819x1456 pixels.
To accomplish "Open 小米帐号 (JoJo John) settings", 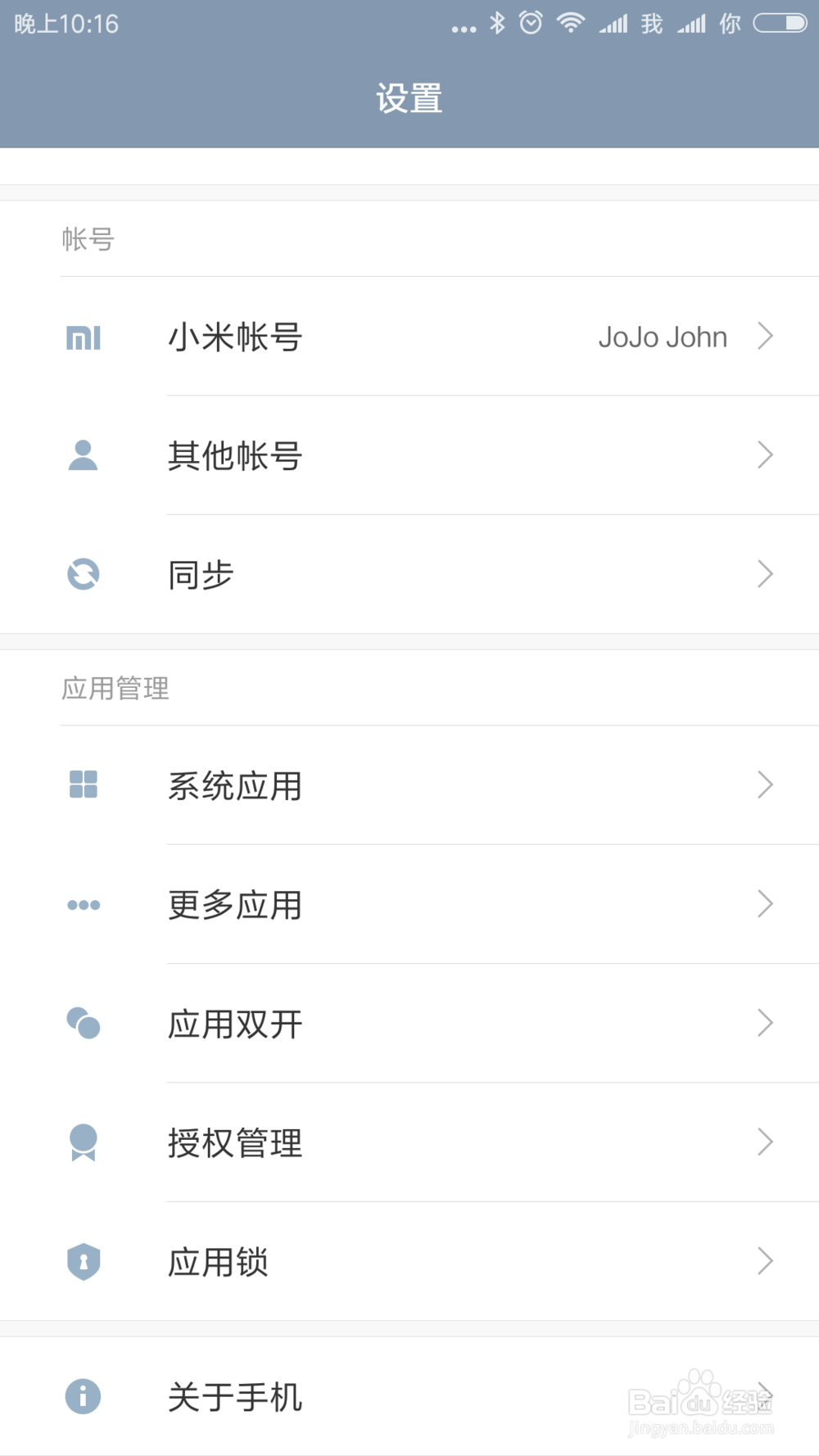I will [x=409, y=337].
